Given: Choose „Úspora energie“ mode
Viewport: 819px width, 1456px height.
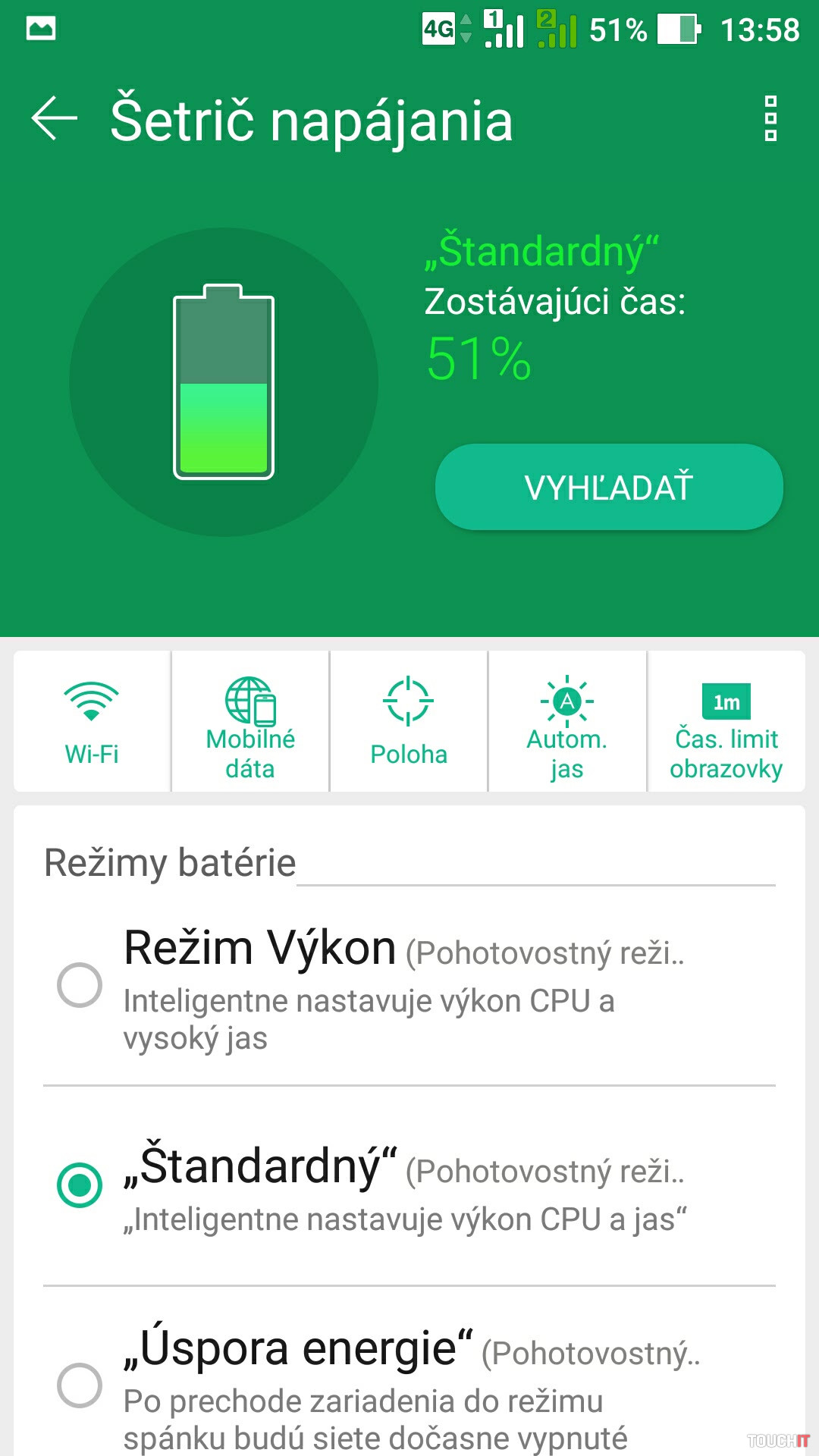Looking at the screenshot, I should [x=80, y=1385].
